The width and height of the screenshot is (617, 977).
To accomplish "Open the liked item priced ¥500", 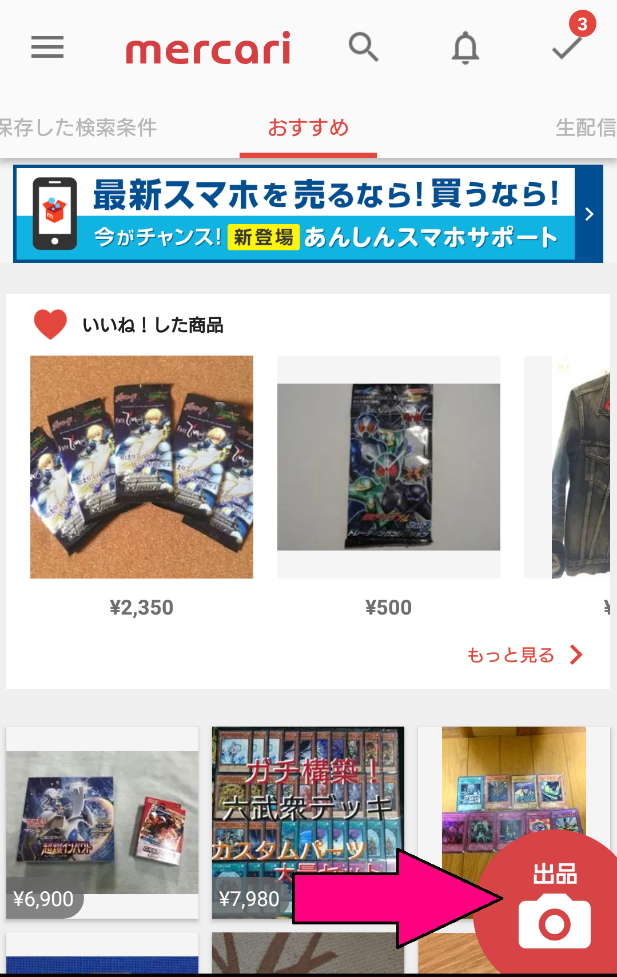I will click(x=388, y=467).
